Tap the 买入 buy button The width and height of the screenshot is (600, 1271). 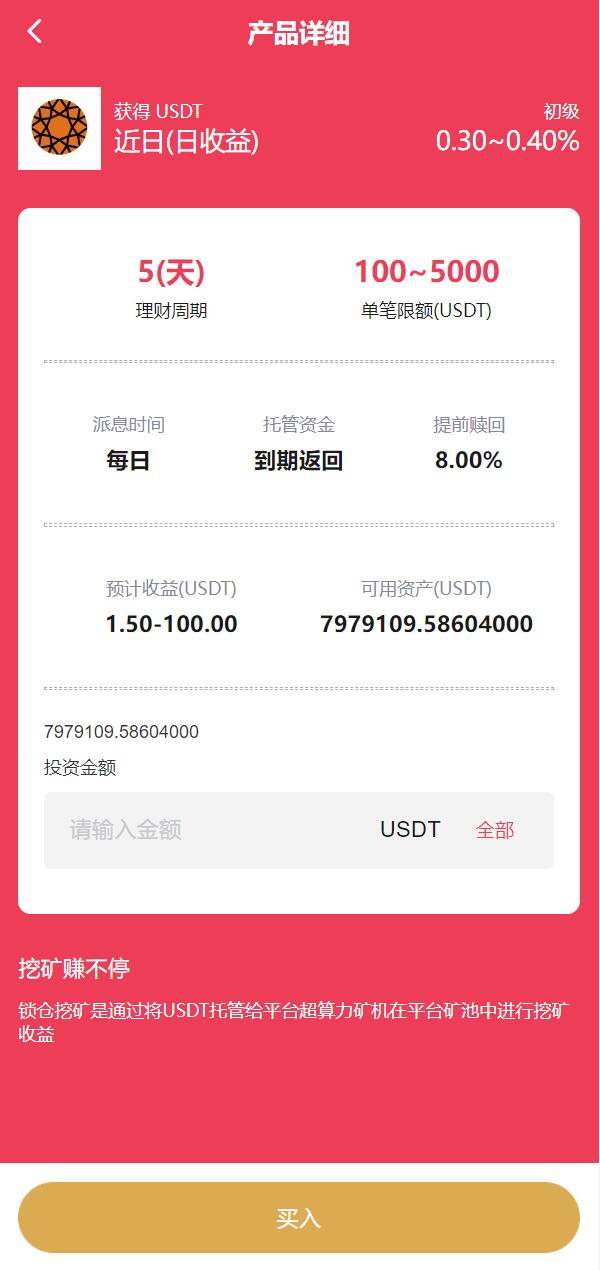[x=299, y=1218]
